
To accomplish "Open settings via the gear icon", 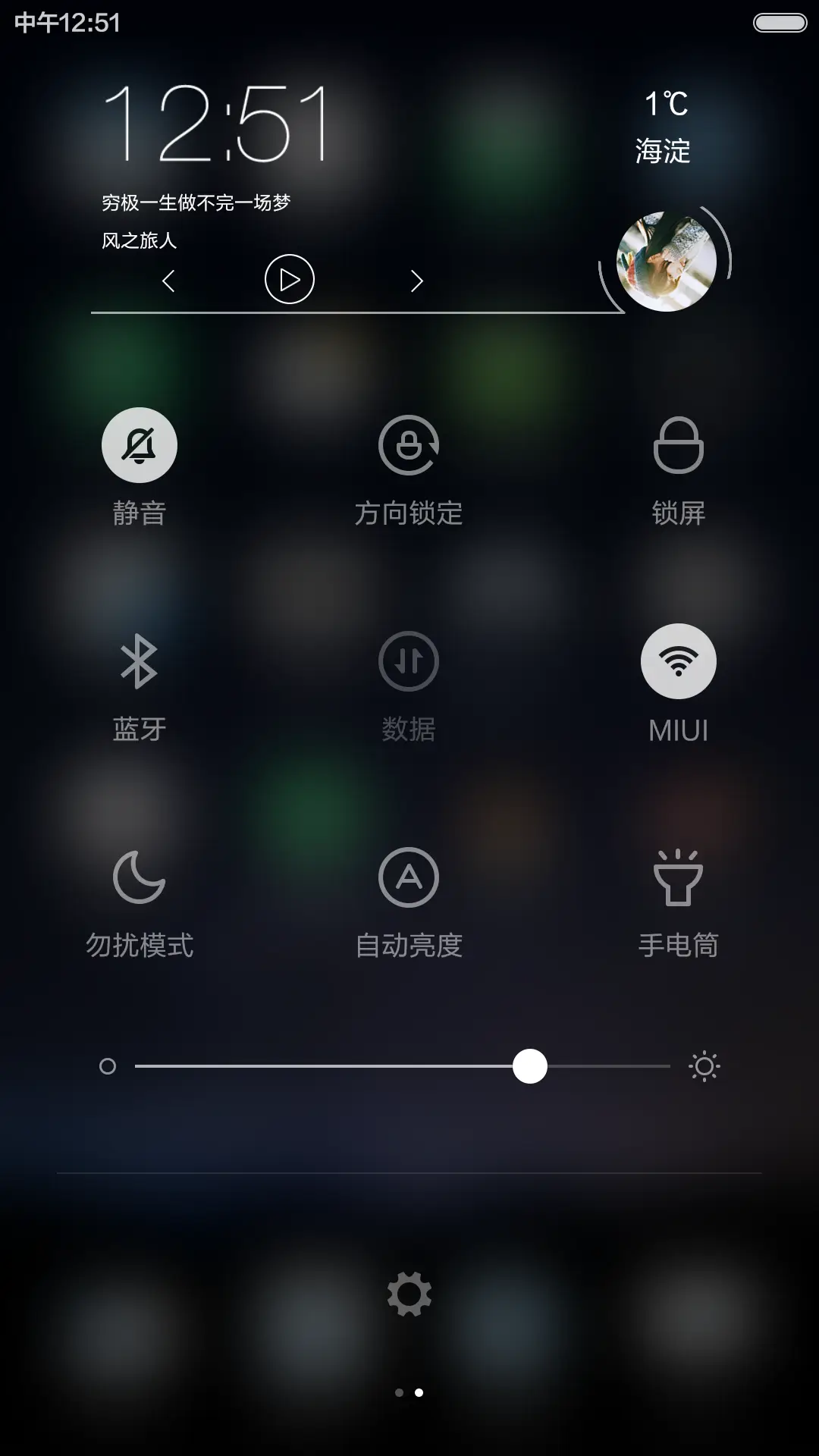I will tap(409, 1294).
